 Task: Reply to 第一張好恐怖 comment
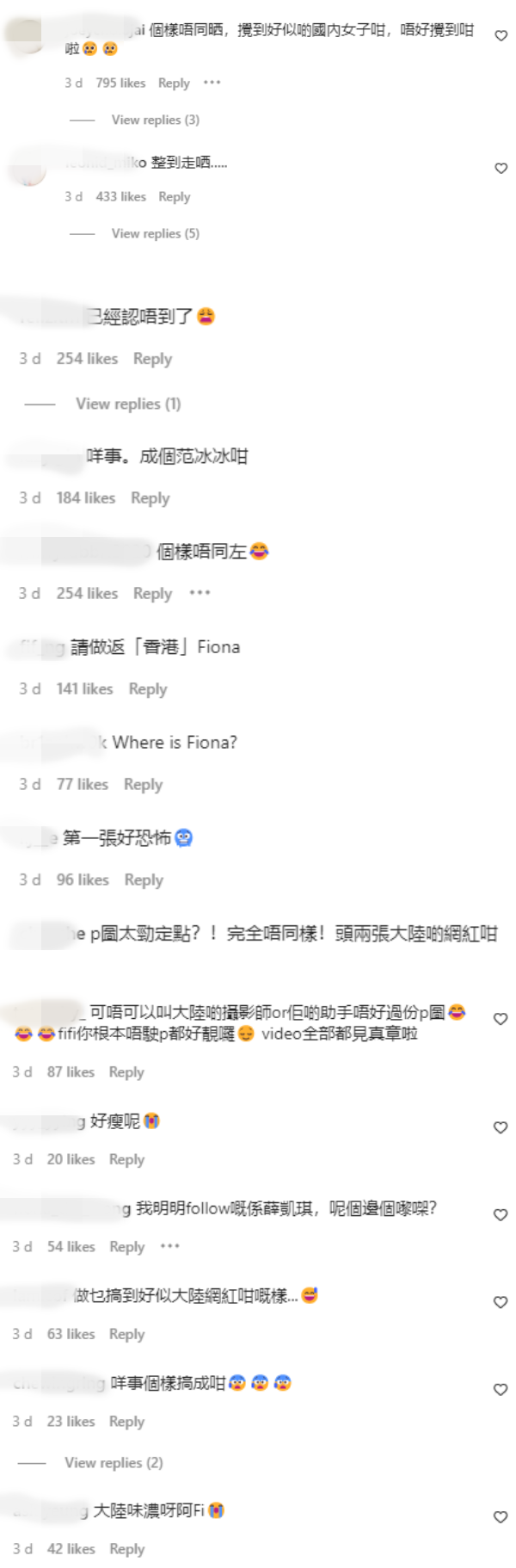[x=144, y=880]
